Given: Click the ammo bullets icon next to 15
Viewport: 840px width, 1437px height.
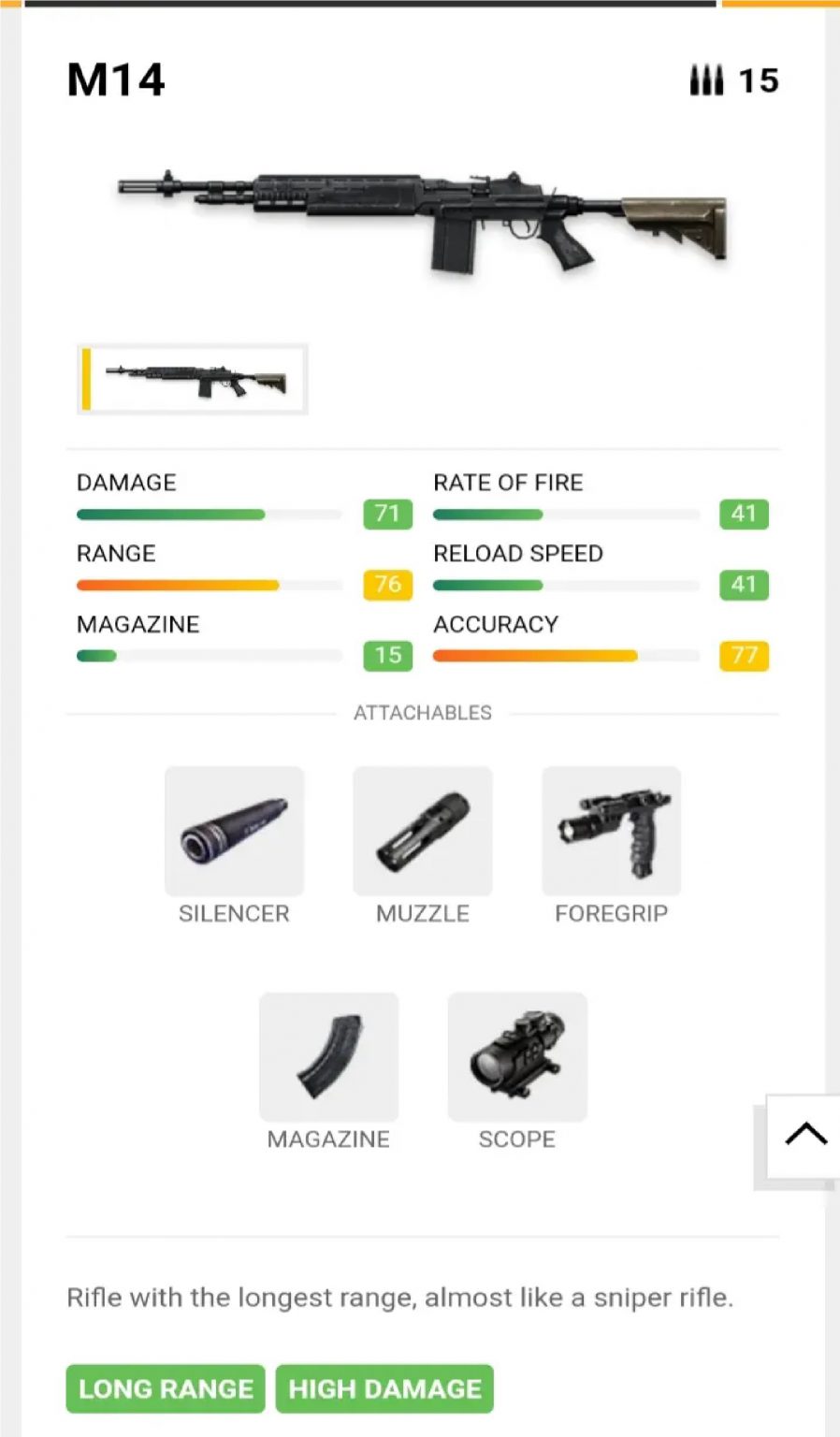Looking at the screenshot, I should (x=707, y=80).
